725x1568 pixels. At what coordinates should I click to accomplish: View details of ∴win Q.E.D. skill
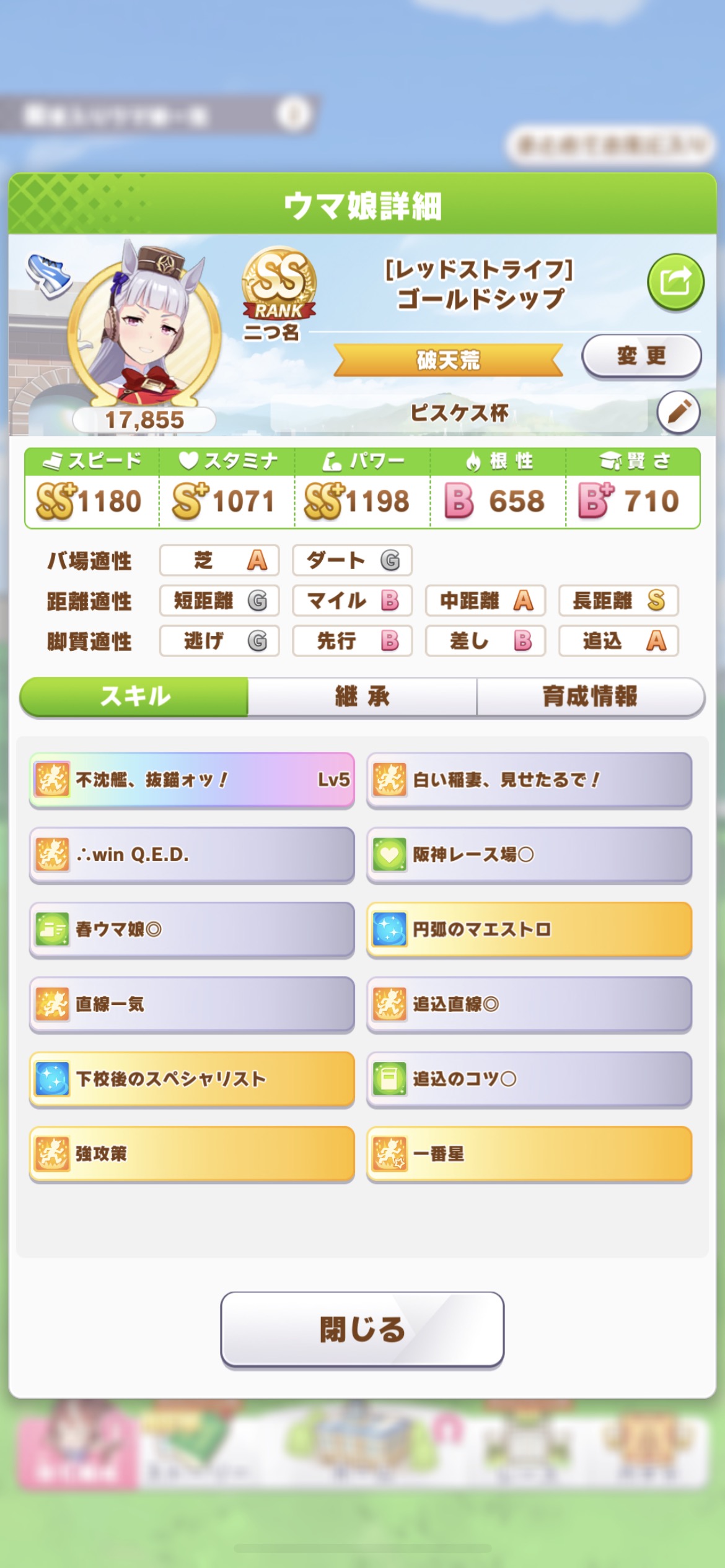pos(192,855)
